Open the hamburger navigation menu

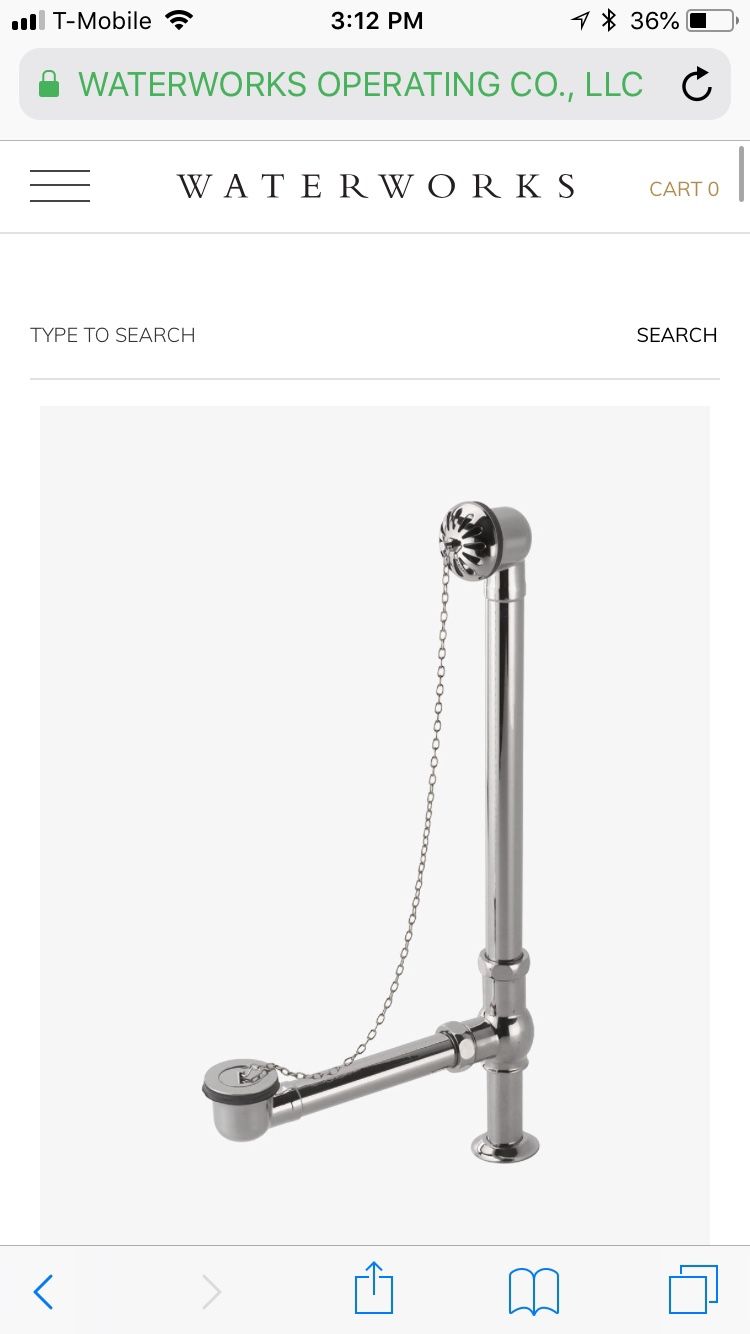60,186
